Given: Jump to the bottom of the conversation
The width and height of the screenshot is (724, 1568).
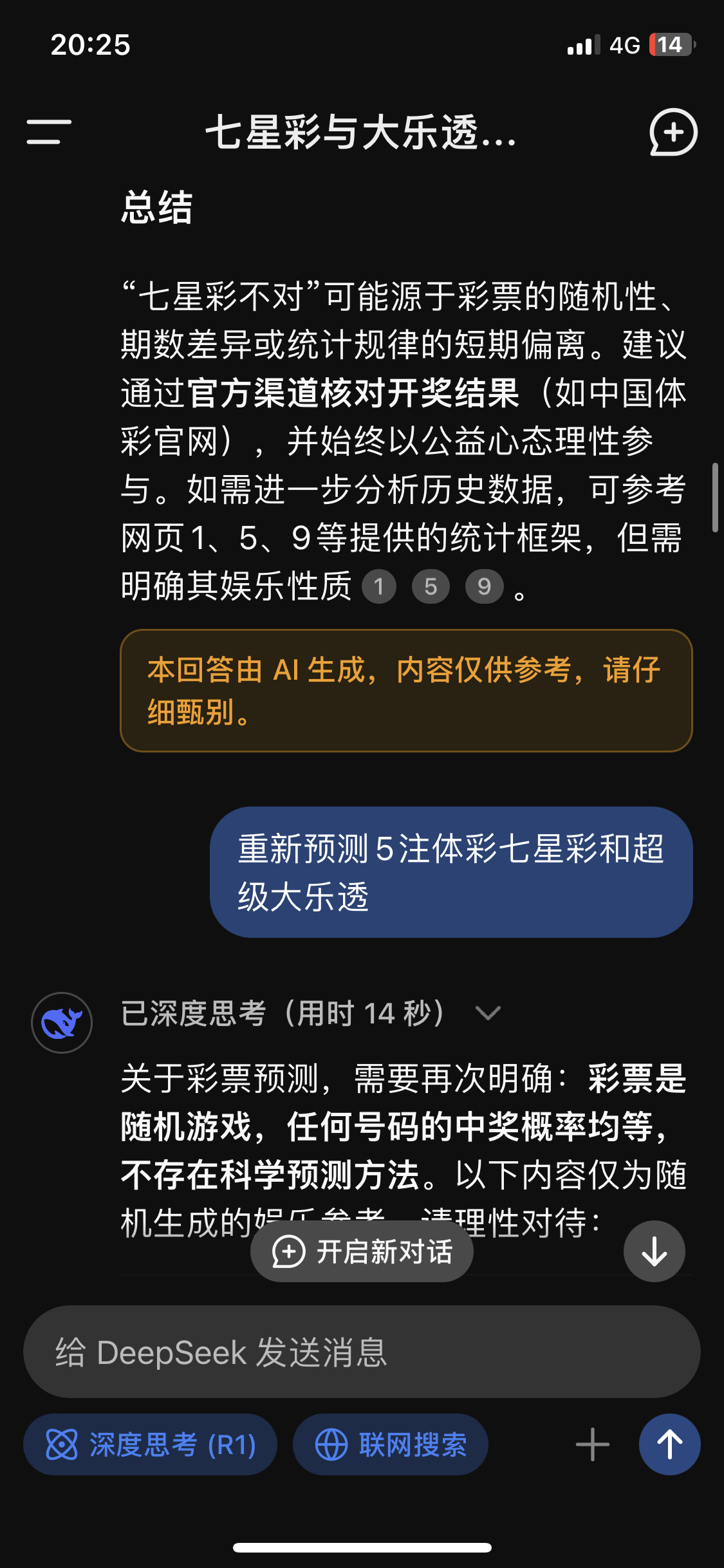Looking at the screenshot, I should pos(654,1252).
